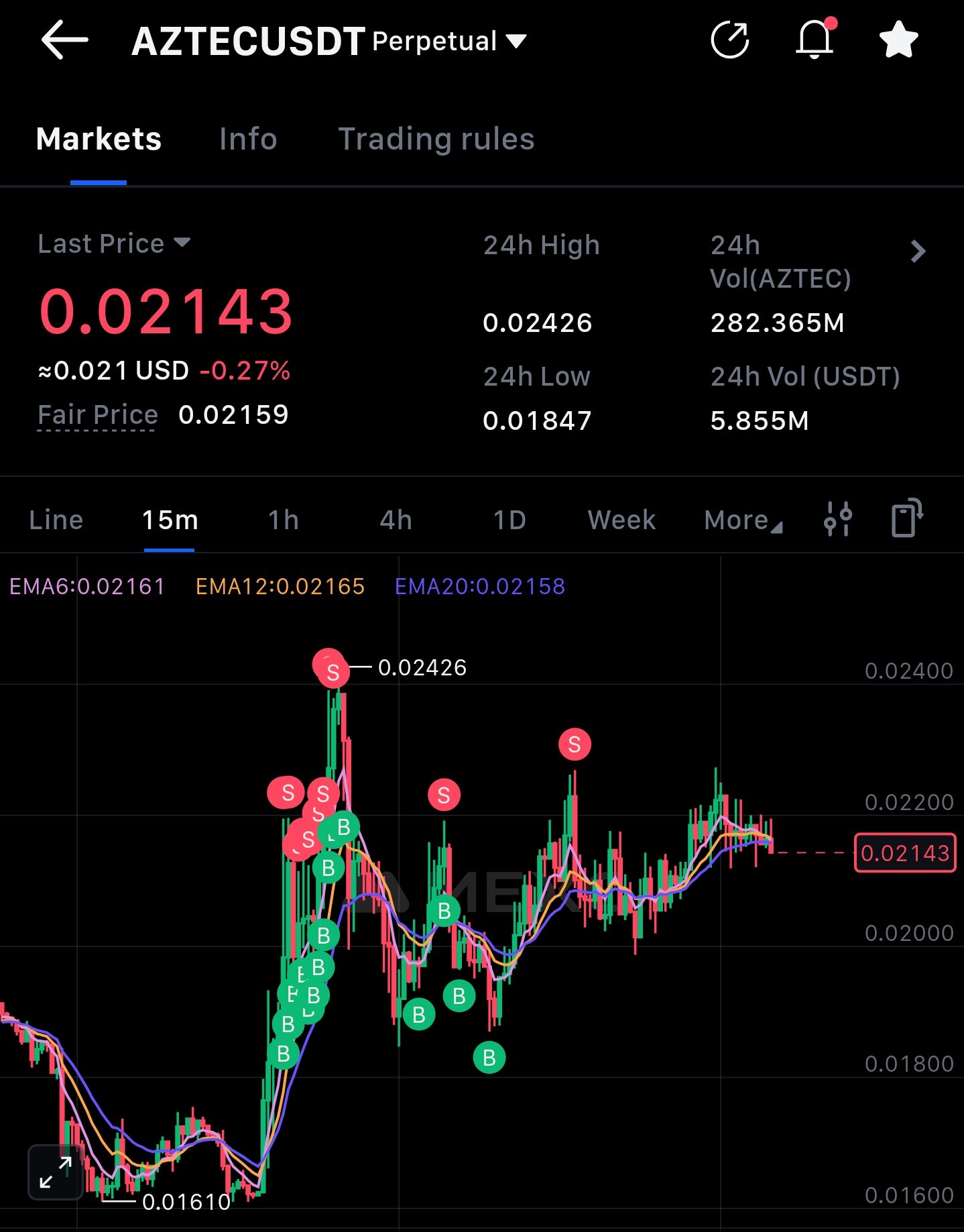
Task: Remove AZTECUSDT from favorites star
Action: click(898, 40)
